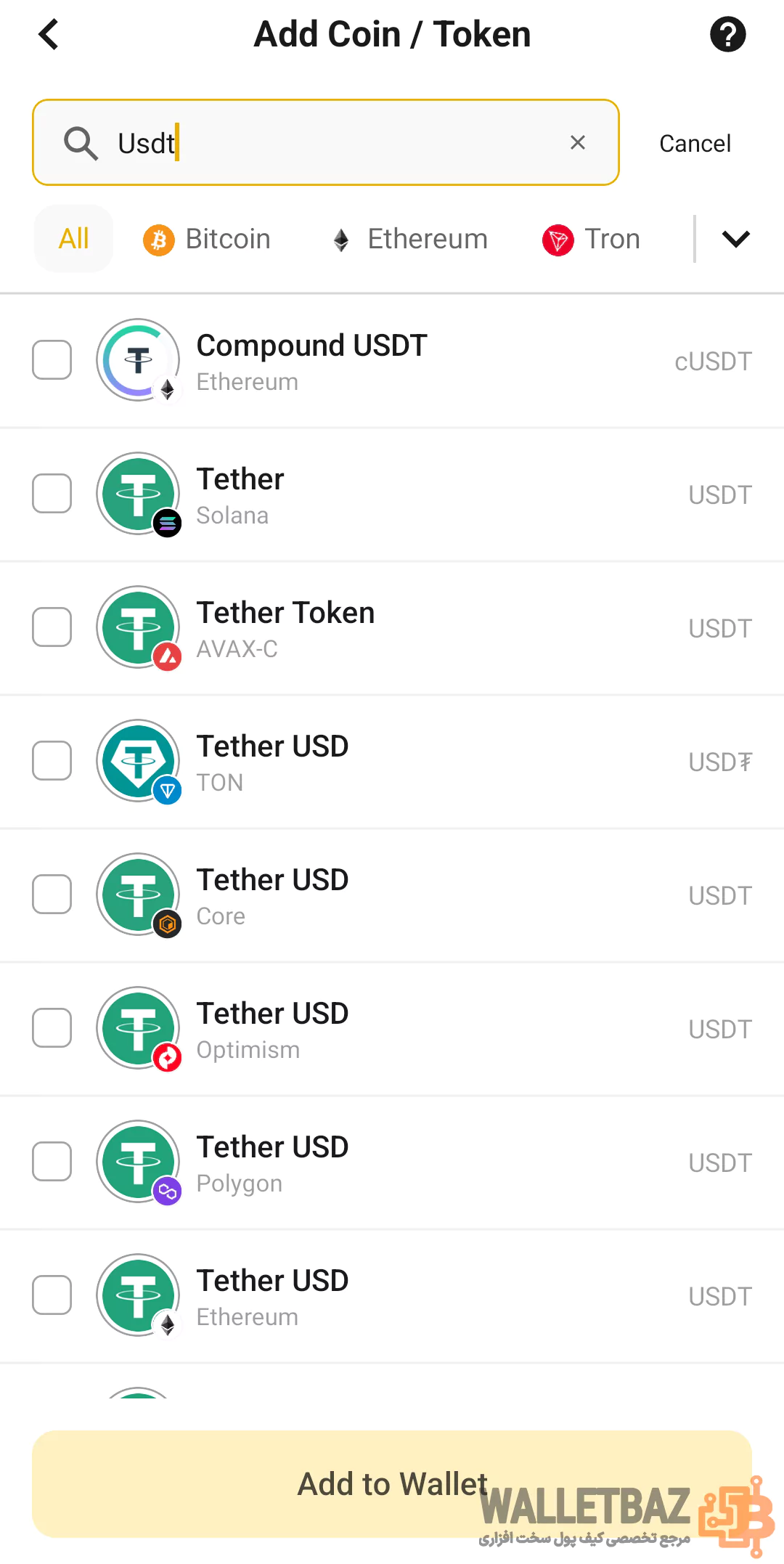The height and width of the screenshot is (1564, 784).
Task: Go back using the top-left arrow
Action: (x=49, y=34)
